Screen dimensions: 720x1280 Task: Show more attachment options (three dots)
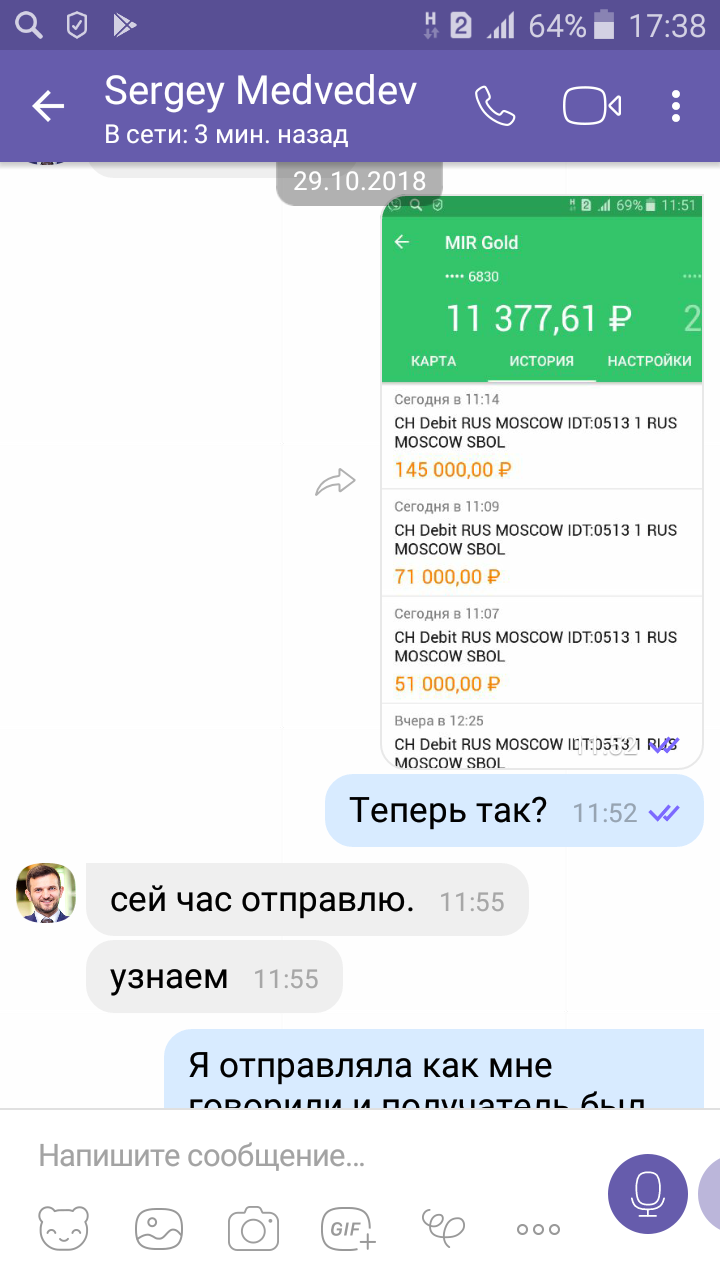point(538,1229)
